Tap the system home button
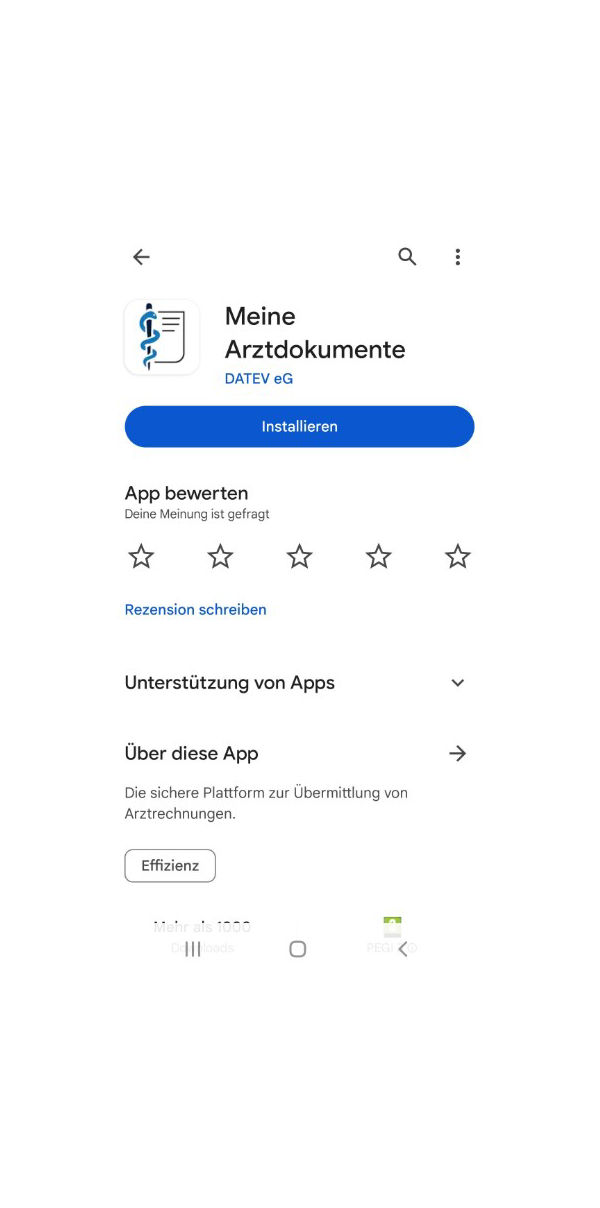Image resolution: width=600 pixels, height=1208 pixels. tap(297, 949)
